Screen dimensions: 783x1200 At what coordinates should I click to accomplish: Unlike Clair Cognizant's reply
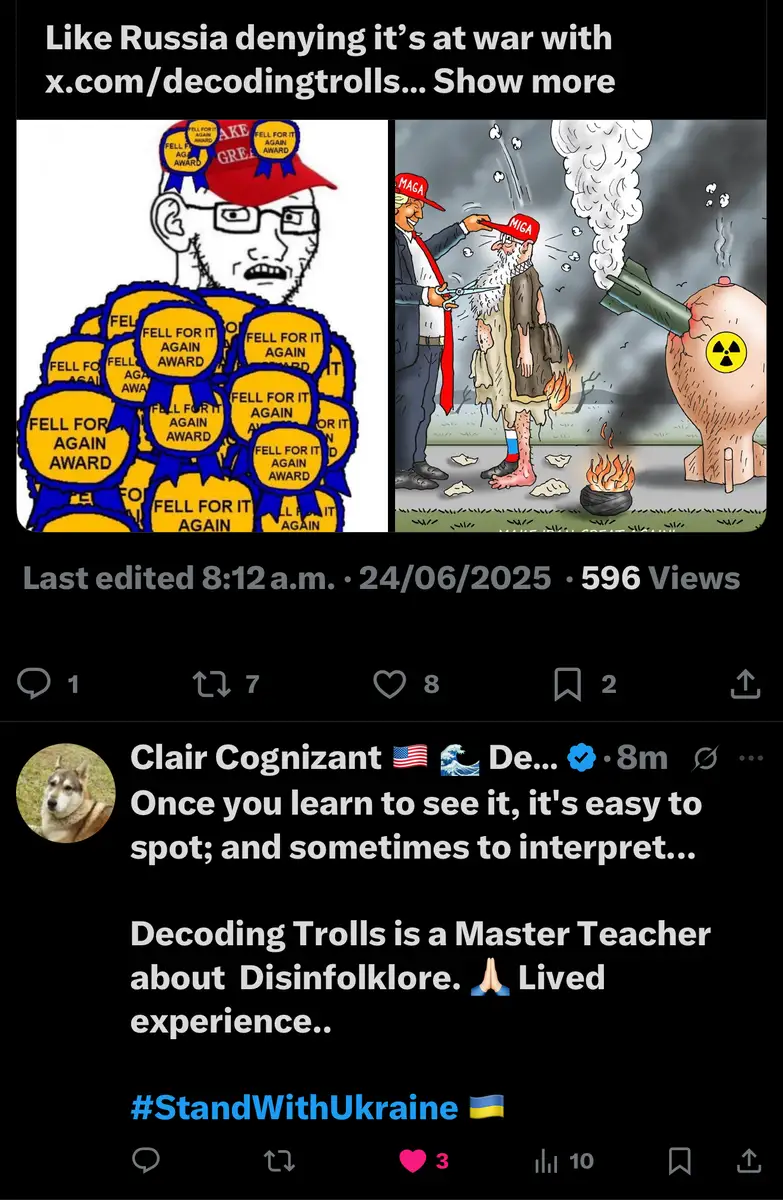(x=412, y=1160)
